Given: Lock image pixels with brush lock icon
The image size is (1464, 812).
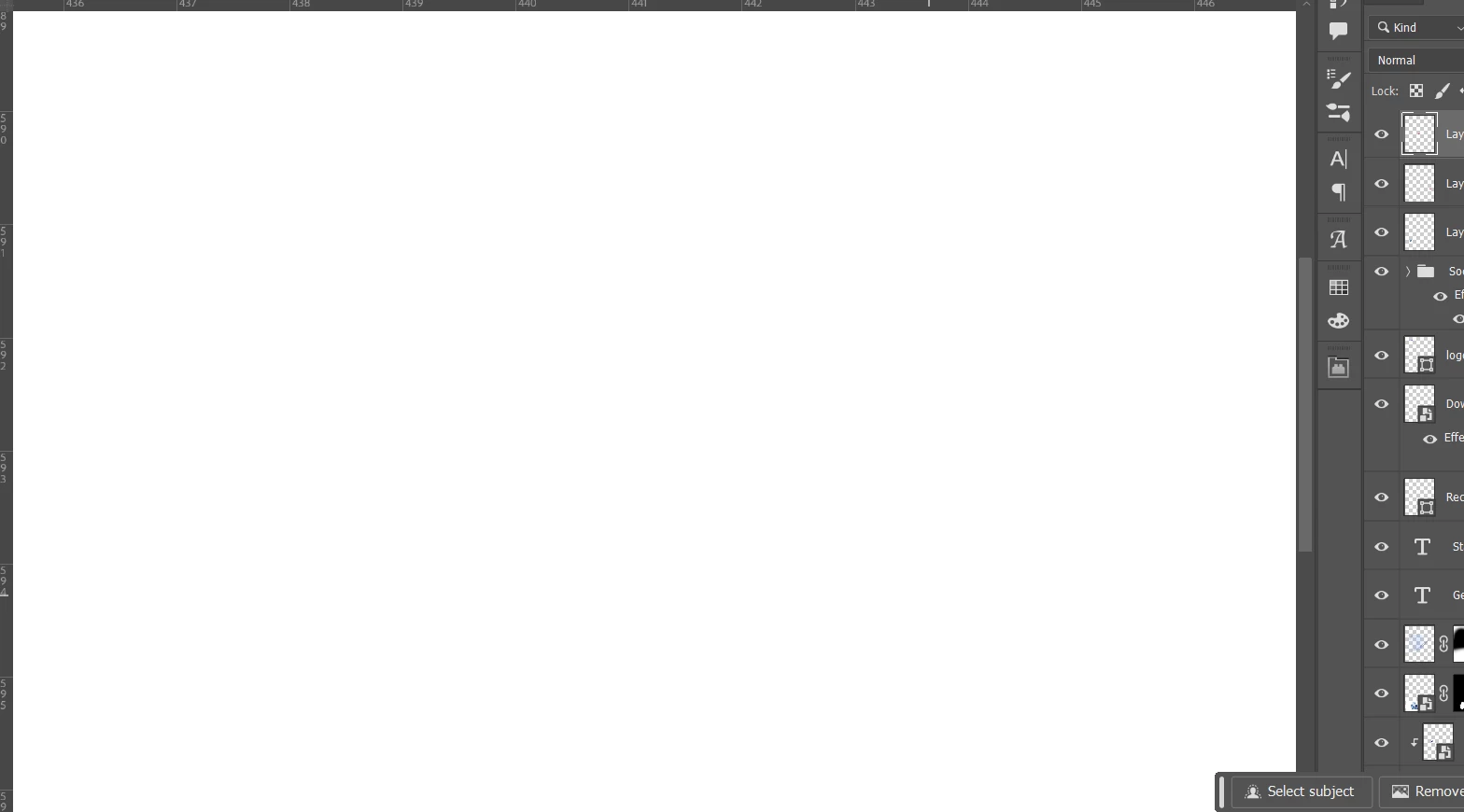Looking at the screenshot, I should pyautogui.click(x=1442, y=91).
